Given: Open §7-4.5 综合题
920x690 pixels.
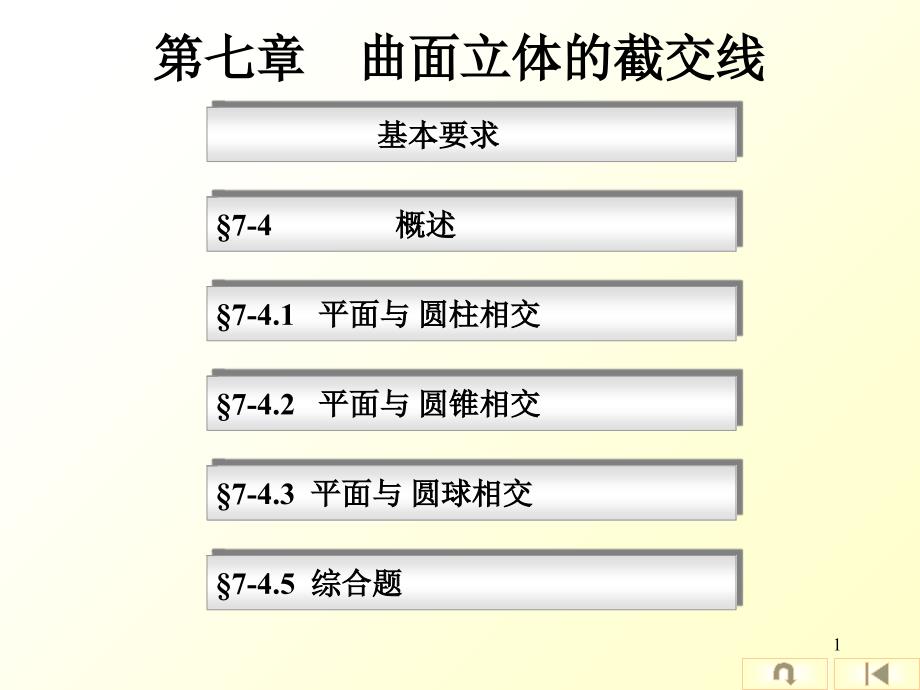Looking at the screenshot, I should coord(472,582).
